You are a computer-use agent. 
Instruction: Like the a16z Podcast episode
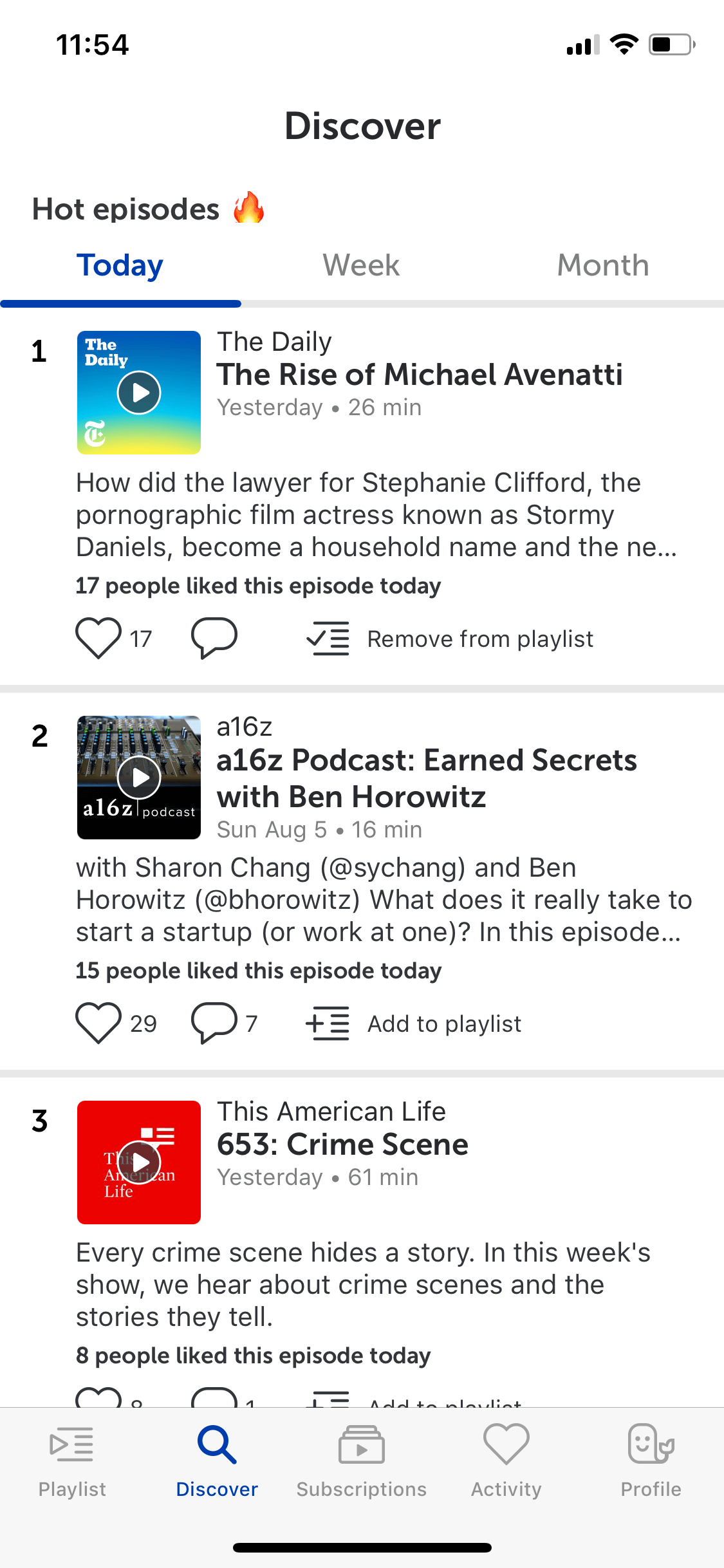point(98,1023)
